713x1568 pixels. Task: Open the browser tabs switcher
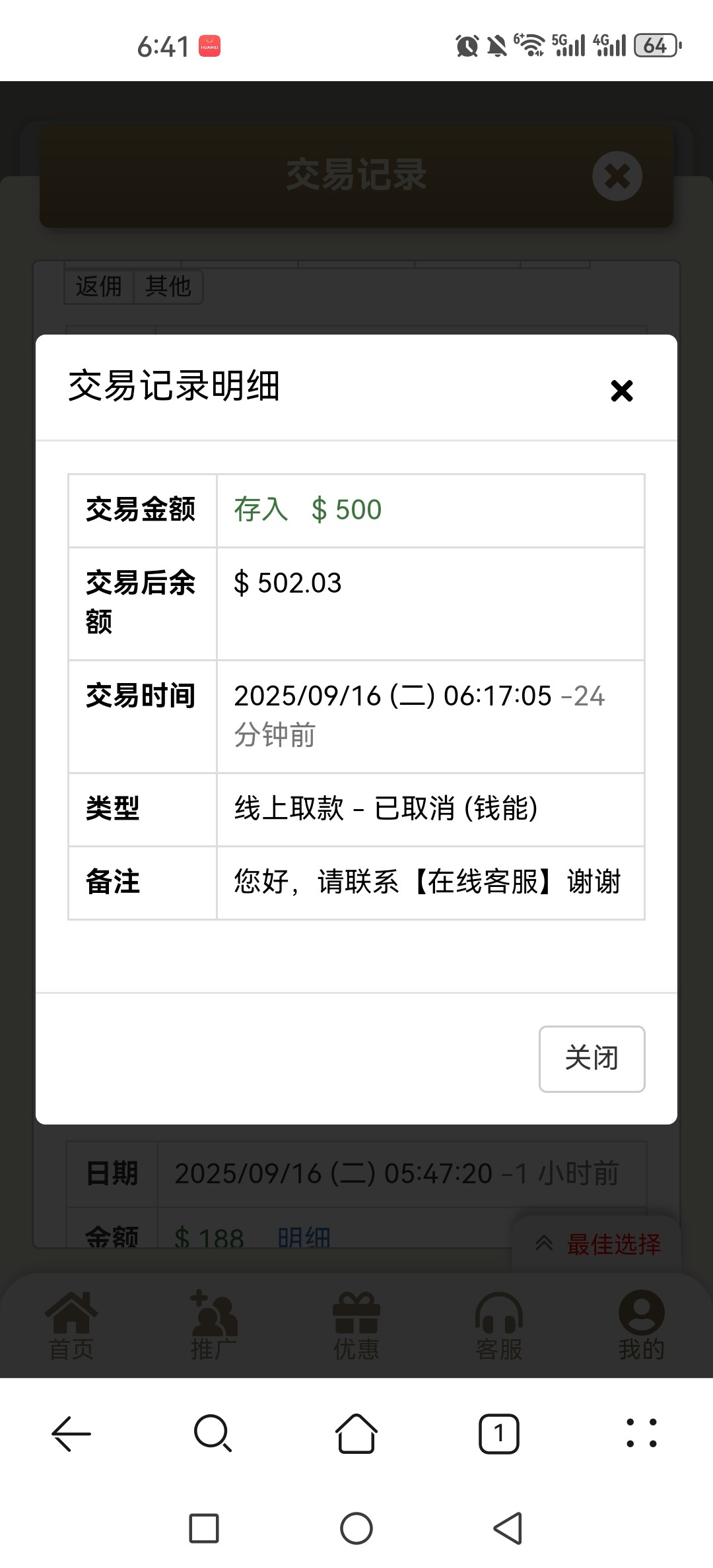pos(499,1433)
